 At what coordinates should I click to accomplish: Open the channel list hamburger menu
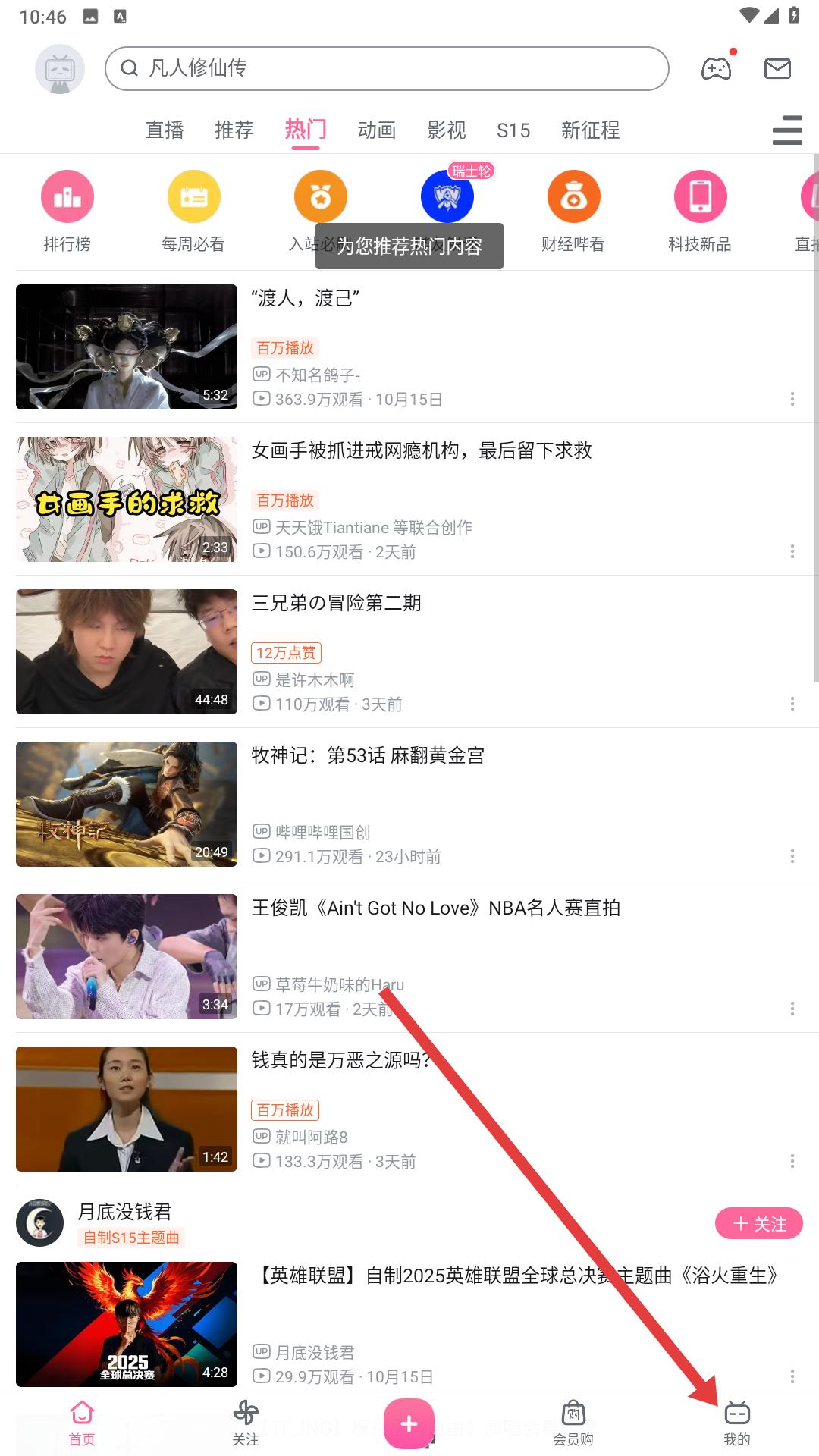(787, 130)
